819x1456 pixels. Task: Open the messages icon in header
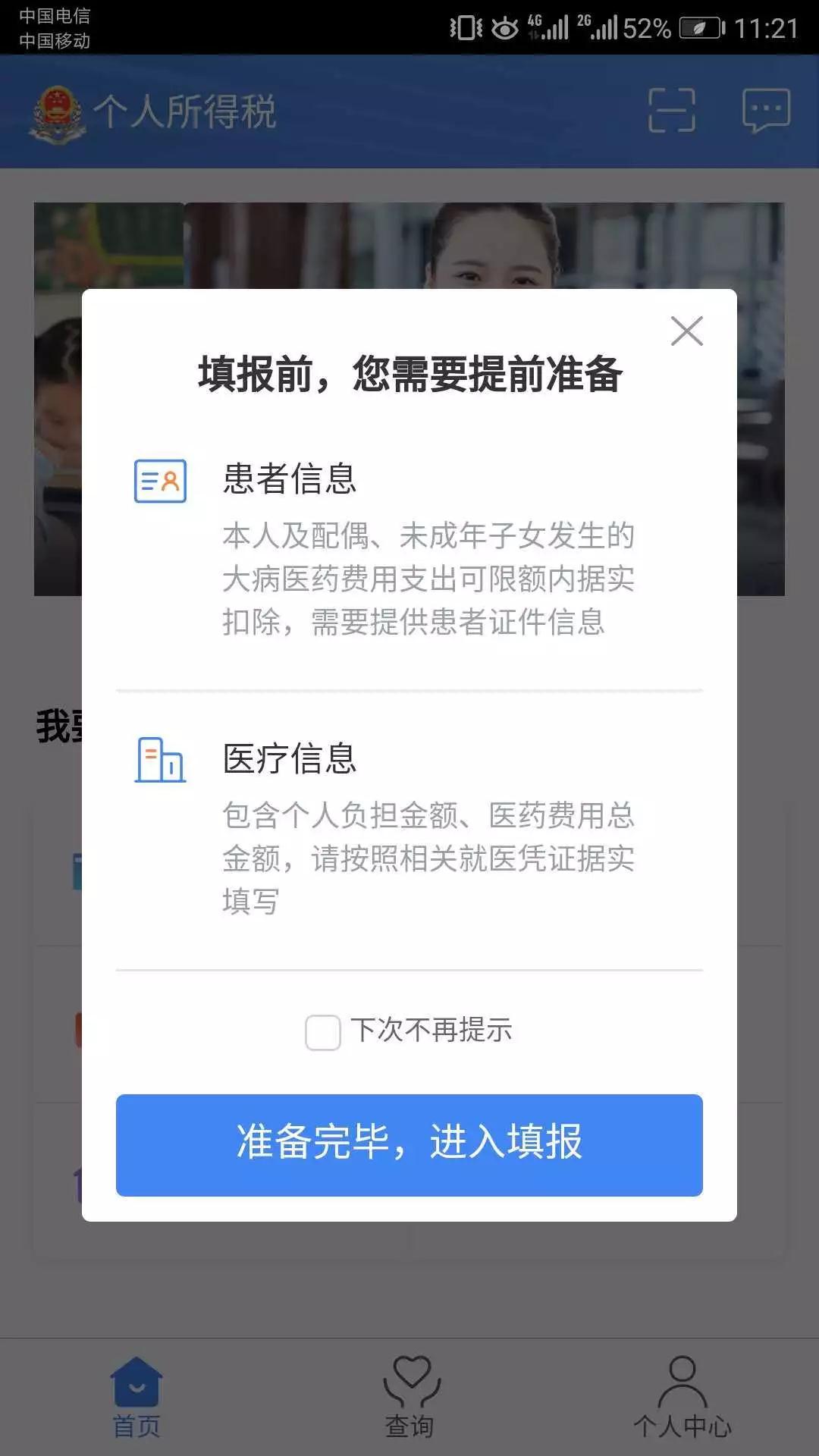[766, 111]
